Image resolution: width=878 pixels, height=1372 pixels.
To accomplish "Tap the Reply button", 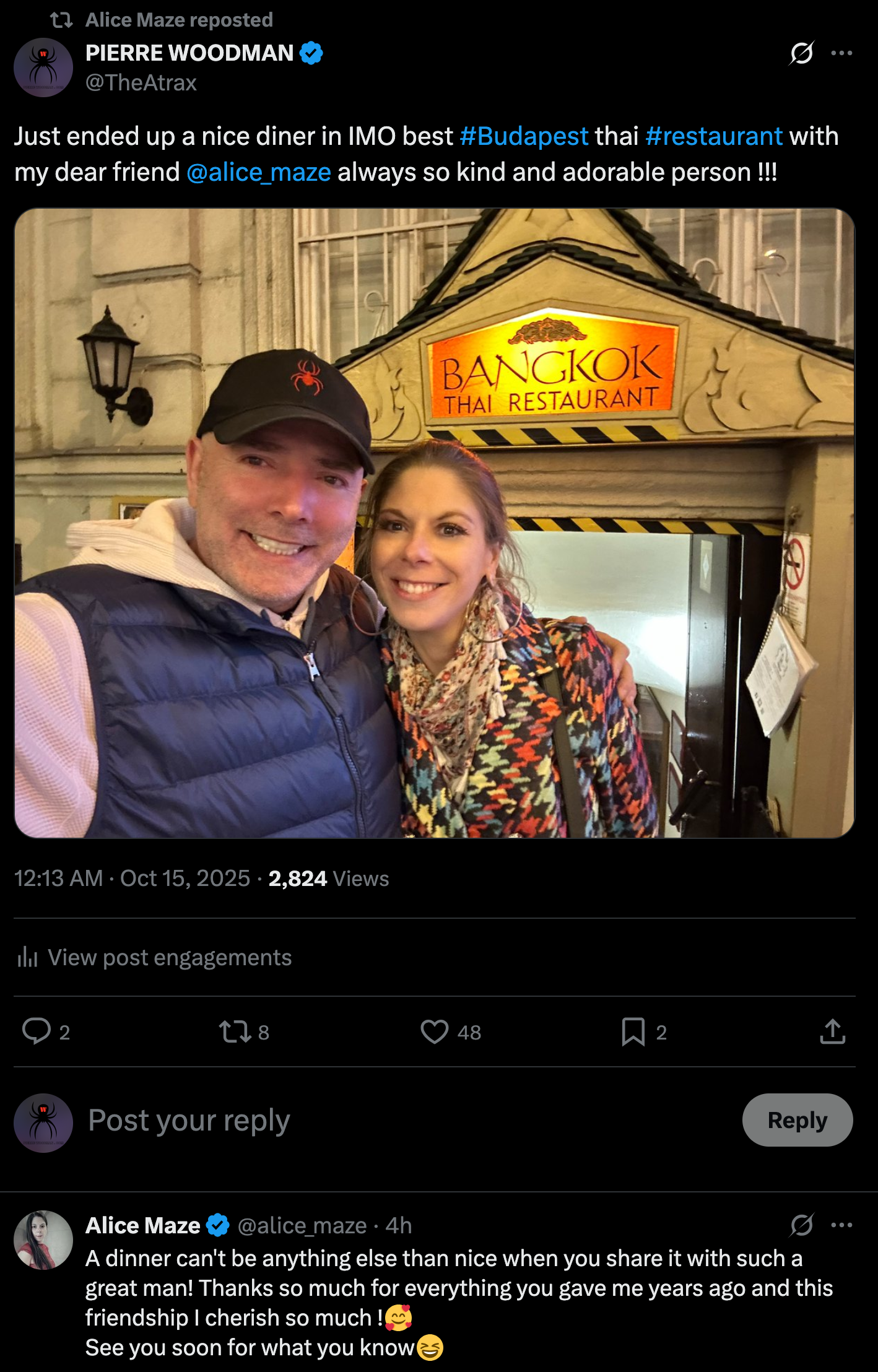I will pyautogui.click(x=797, y=1120).
